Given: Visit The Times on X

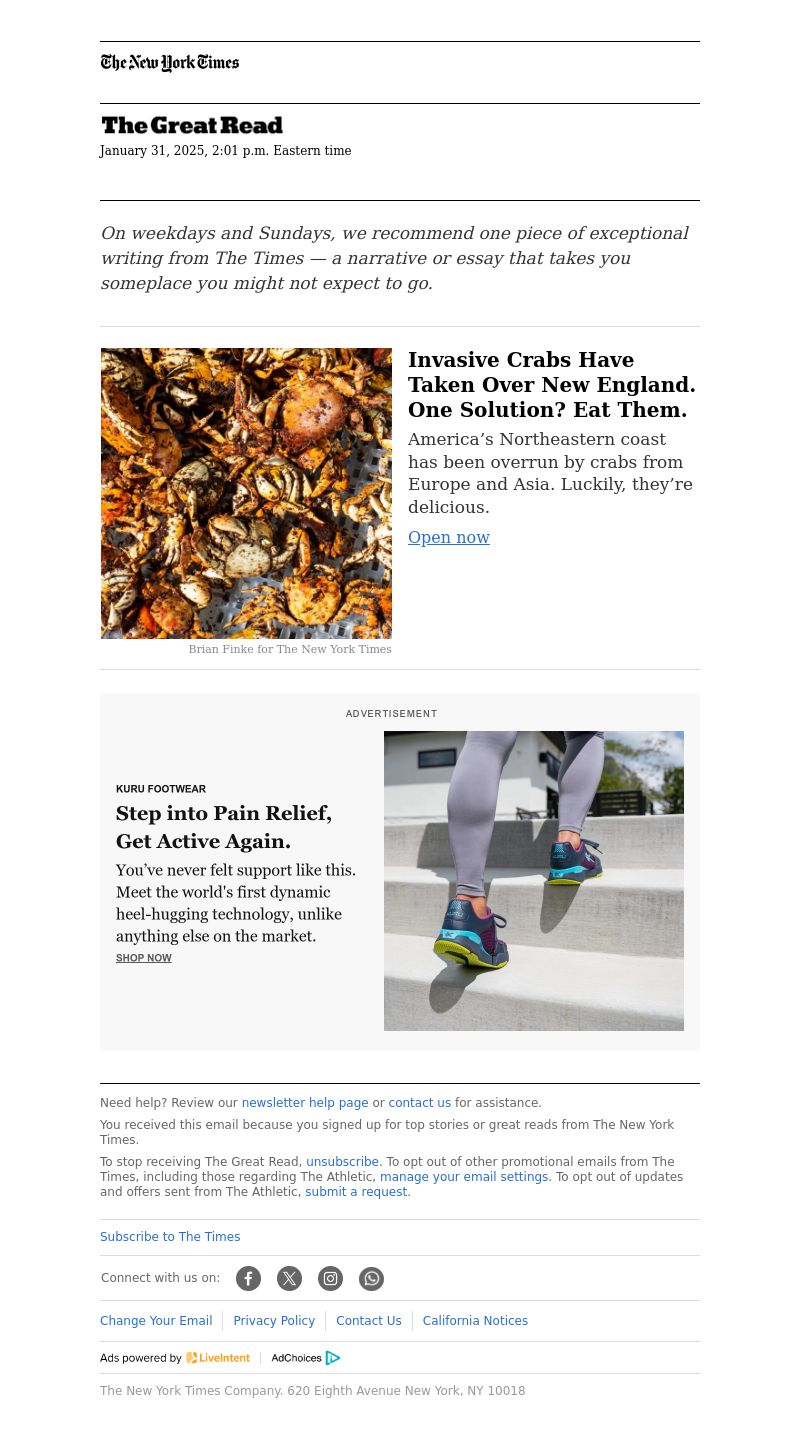Looking at the screenshot, I should click(289, 1278).
